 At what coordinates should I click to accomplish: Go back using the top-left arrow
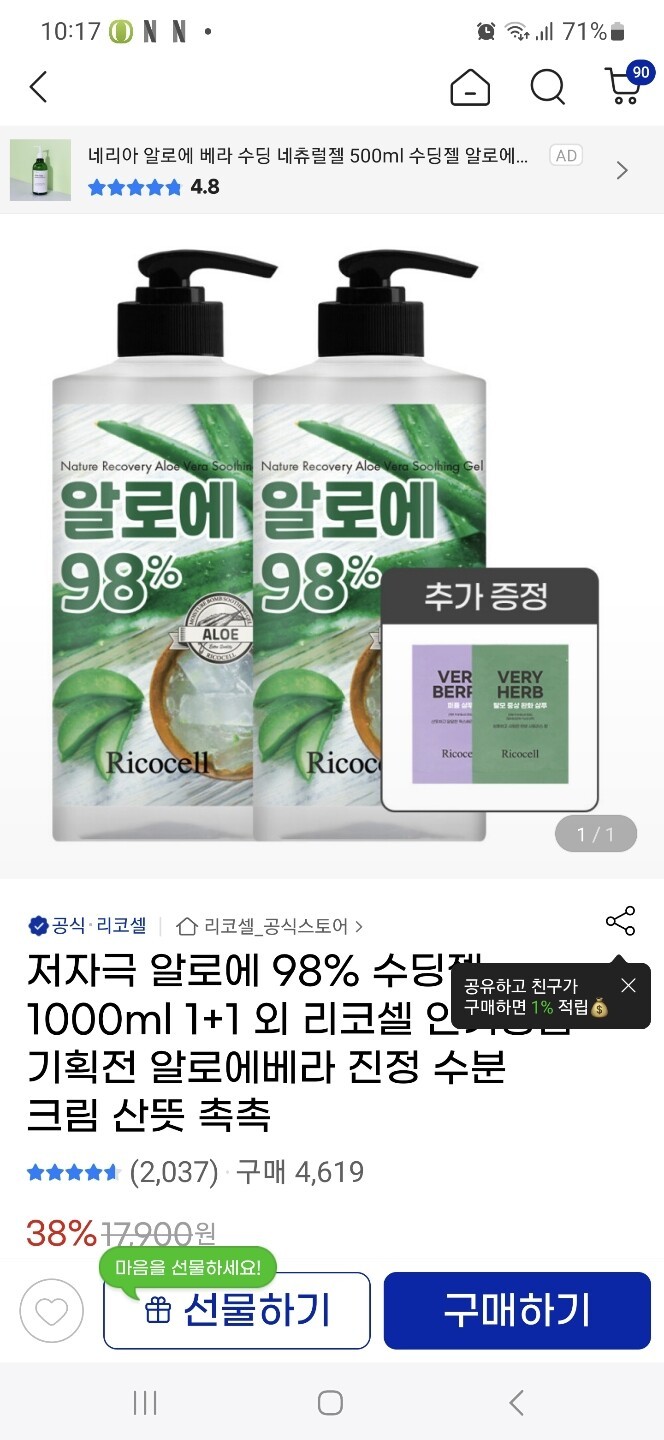38,87
